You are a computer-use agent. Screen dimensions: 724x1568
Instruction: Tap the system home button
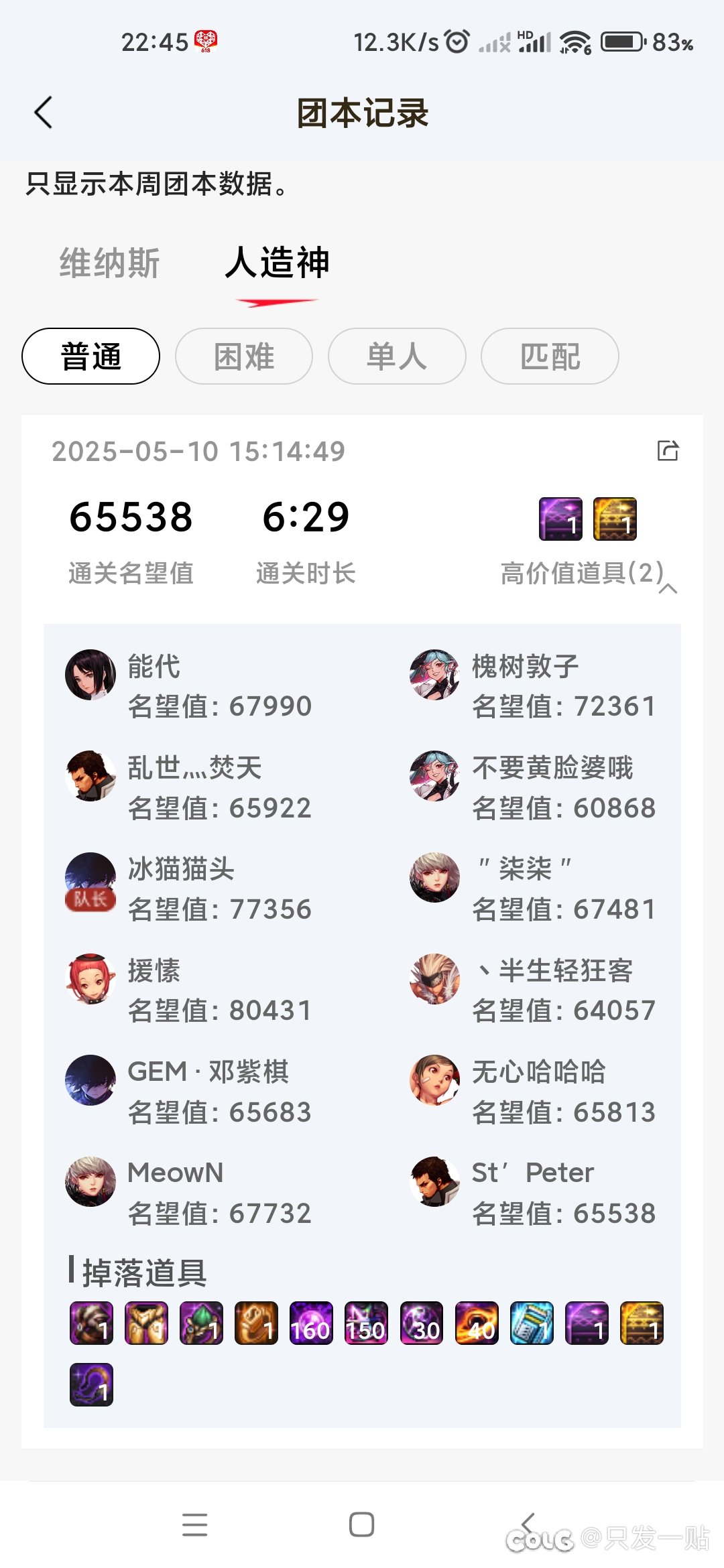[362, 1524]
